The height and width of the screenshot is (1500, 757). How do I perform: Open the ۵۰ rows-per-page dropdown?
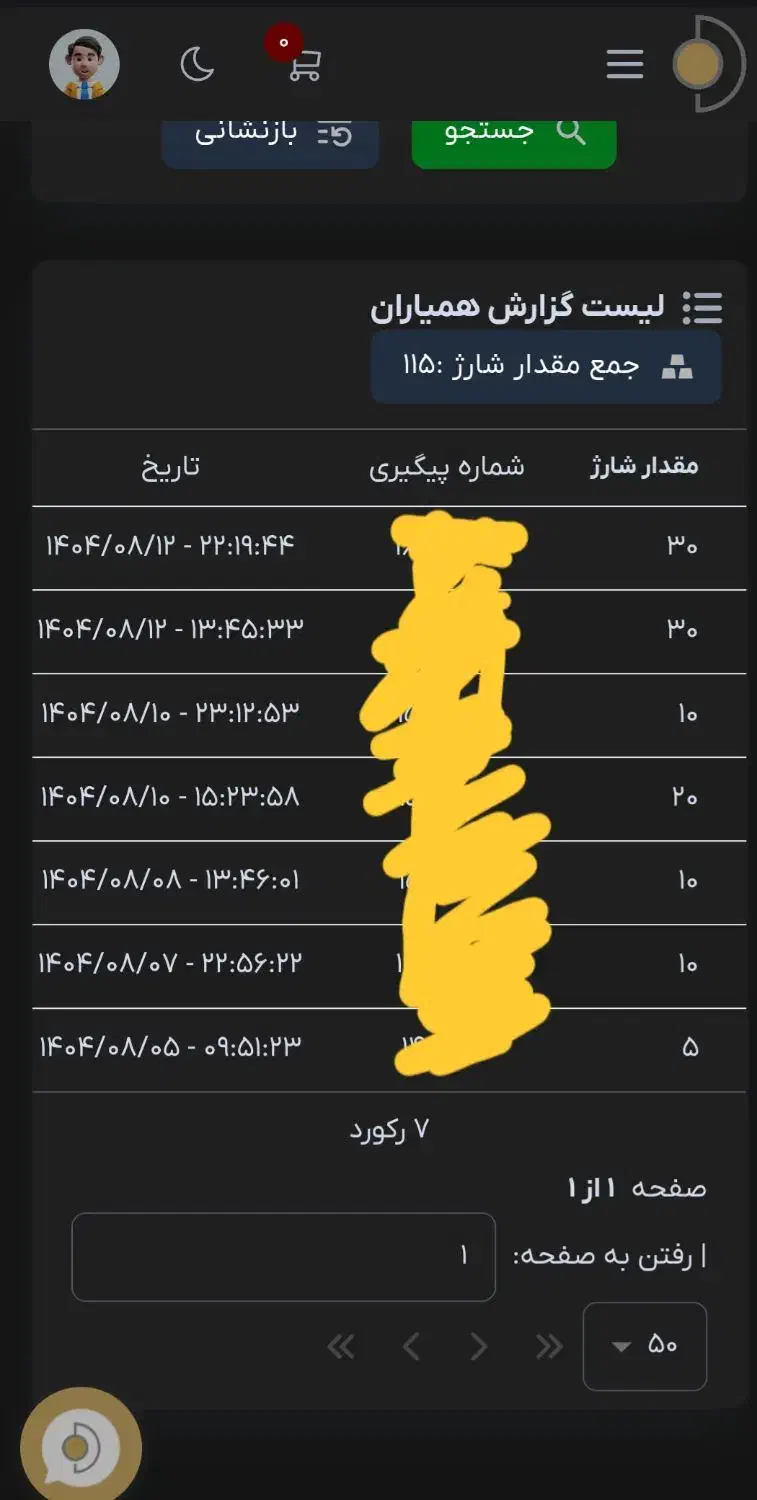click(x=645, y=1347)
